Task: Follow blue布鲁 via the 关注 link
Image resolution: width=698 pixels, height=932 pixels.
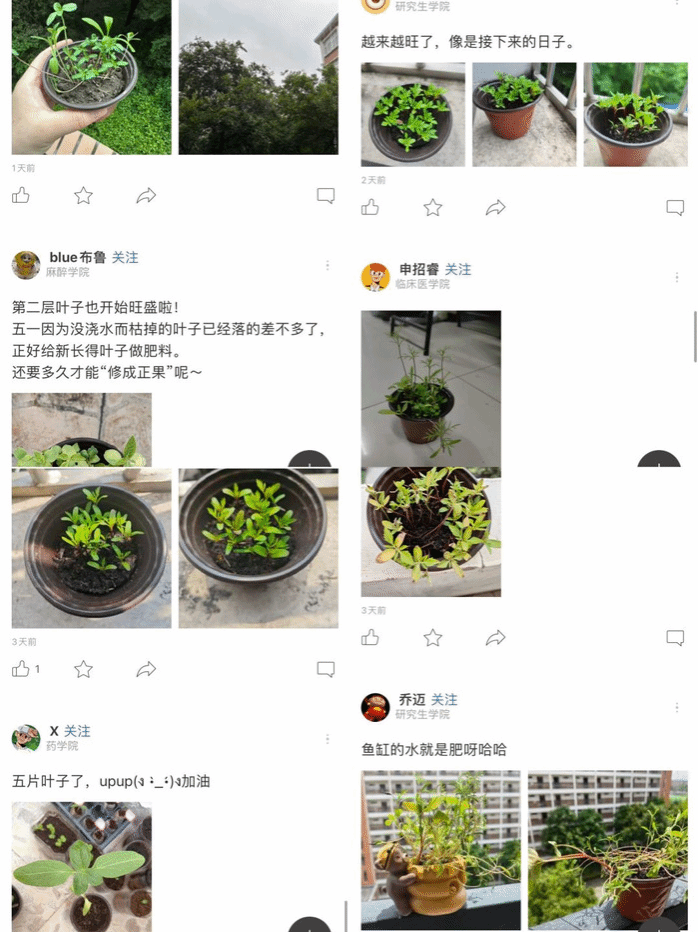Action: click(x=125, y=257)
